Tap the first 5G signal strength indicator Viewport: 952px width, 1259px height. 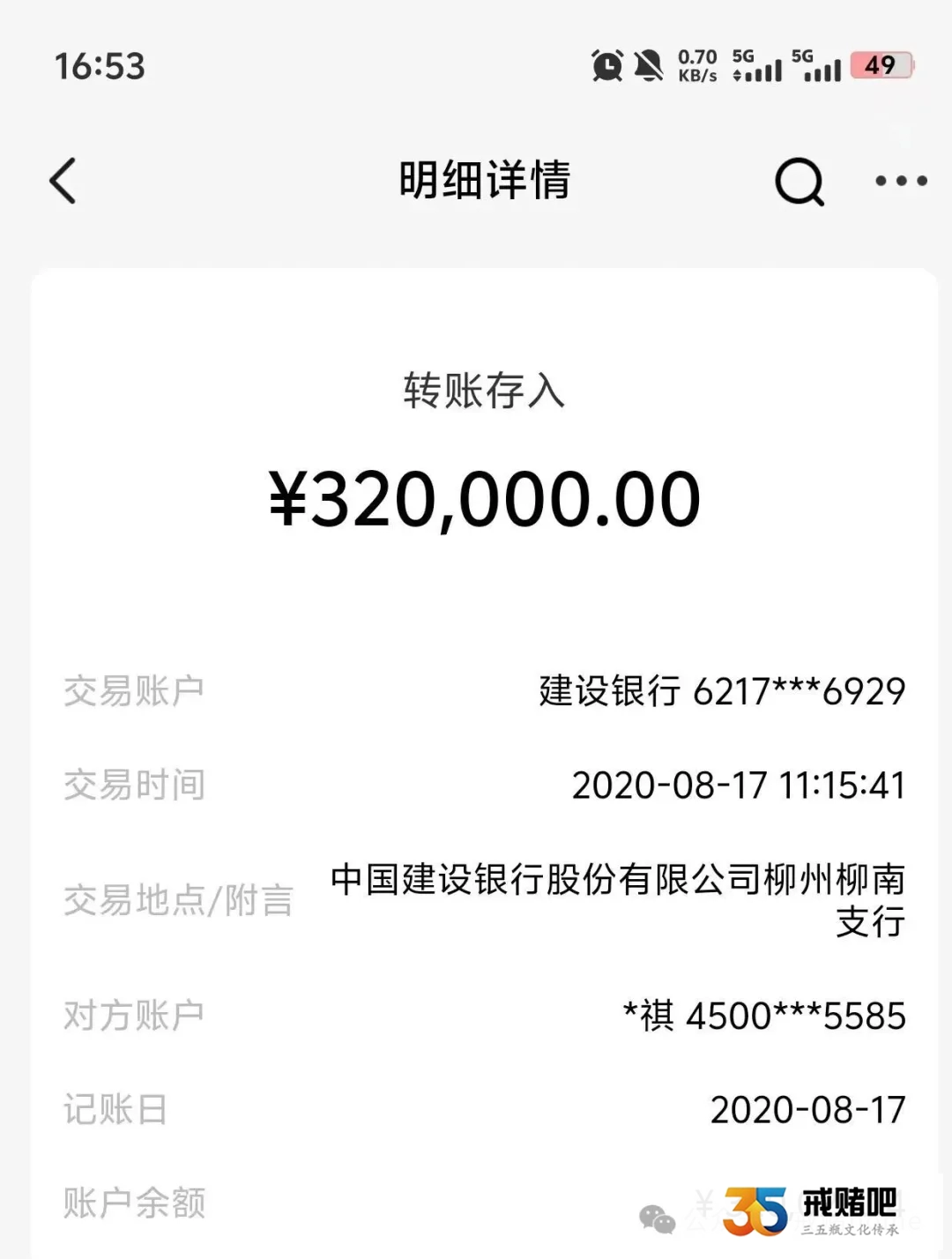pos(760,66)
